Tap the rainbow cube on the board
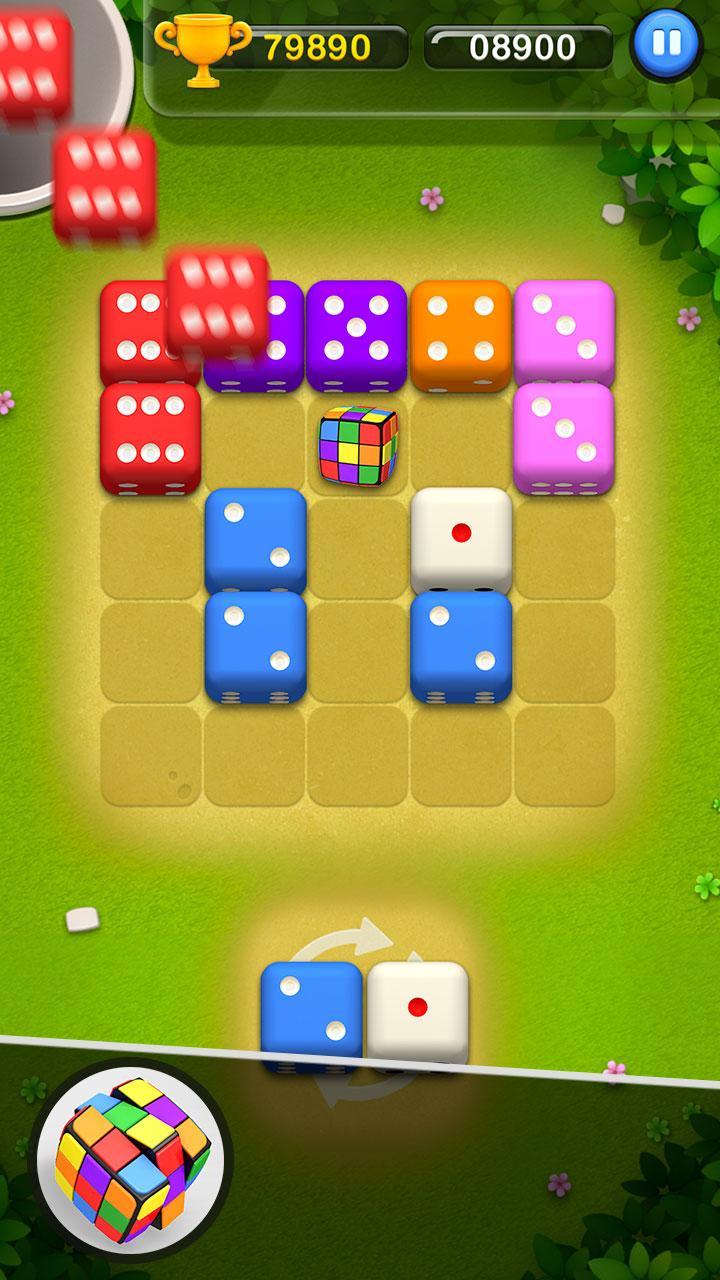The width and height of the screenshot is (720, 1280). (358, 445)
